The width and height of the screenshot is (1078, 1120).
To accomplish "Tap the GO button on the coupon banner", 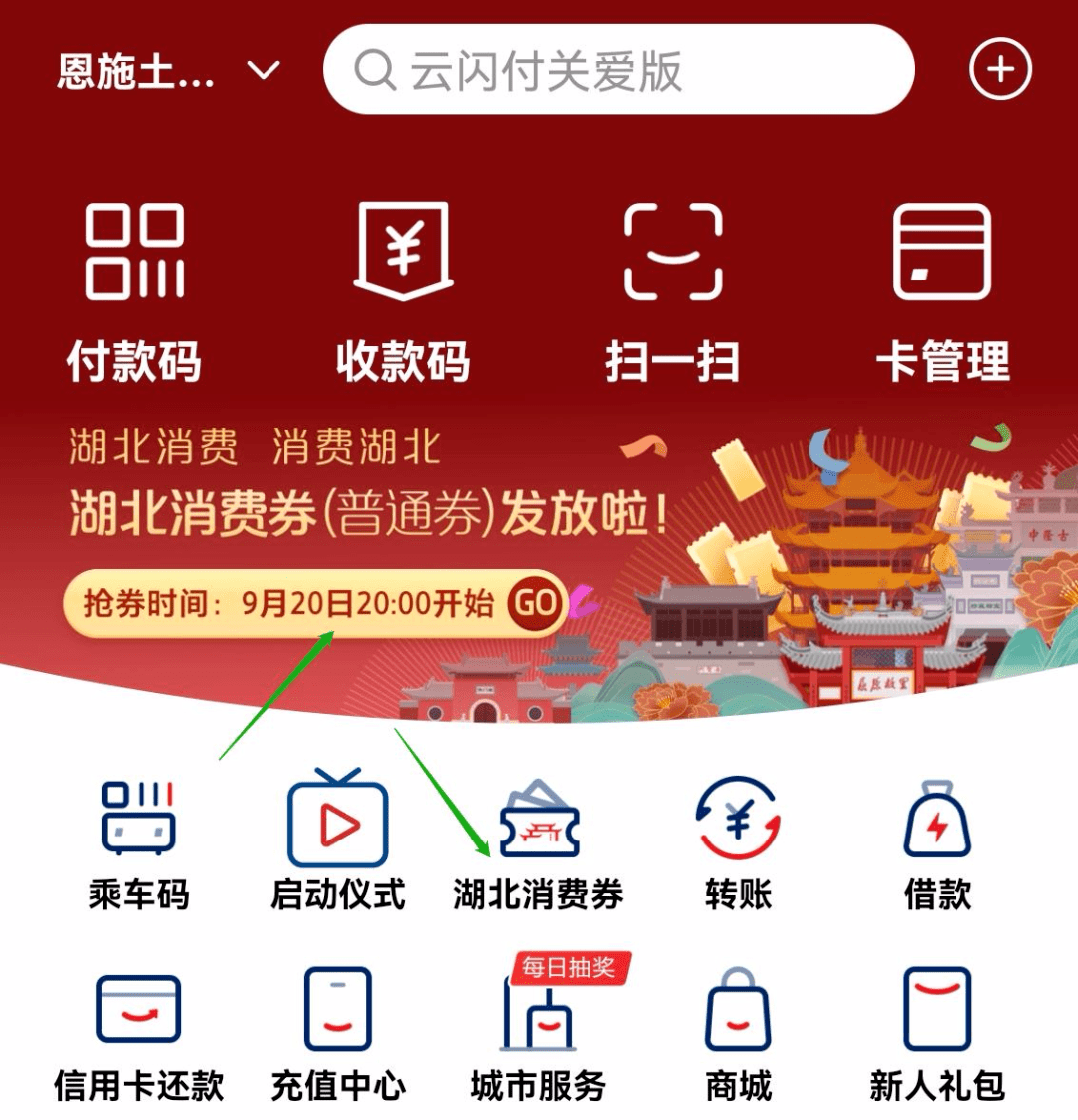I will [x=535, y=603].
